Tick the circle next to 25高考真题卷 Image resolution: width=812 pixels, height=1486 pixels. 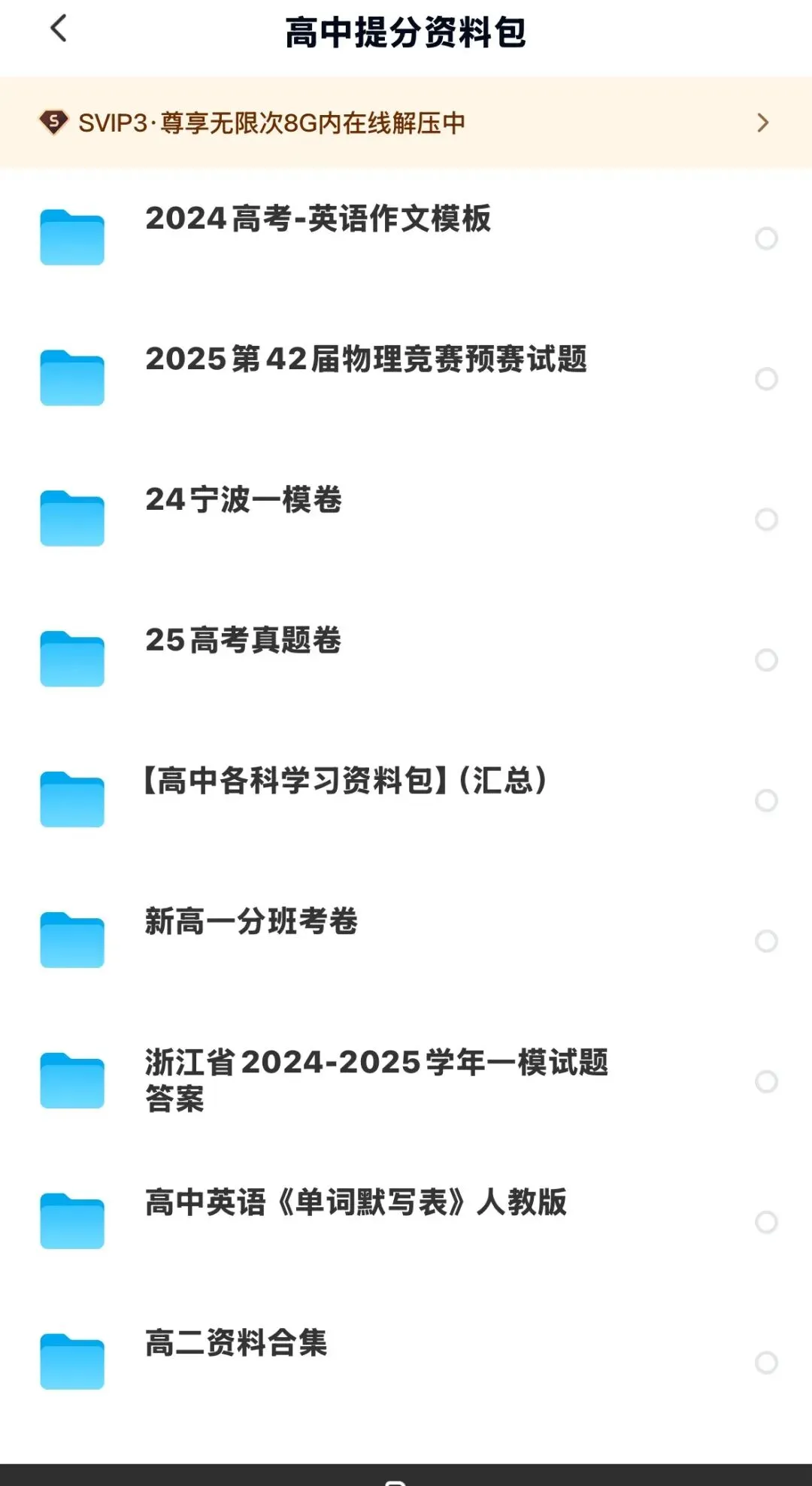(x=766, y=660)
